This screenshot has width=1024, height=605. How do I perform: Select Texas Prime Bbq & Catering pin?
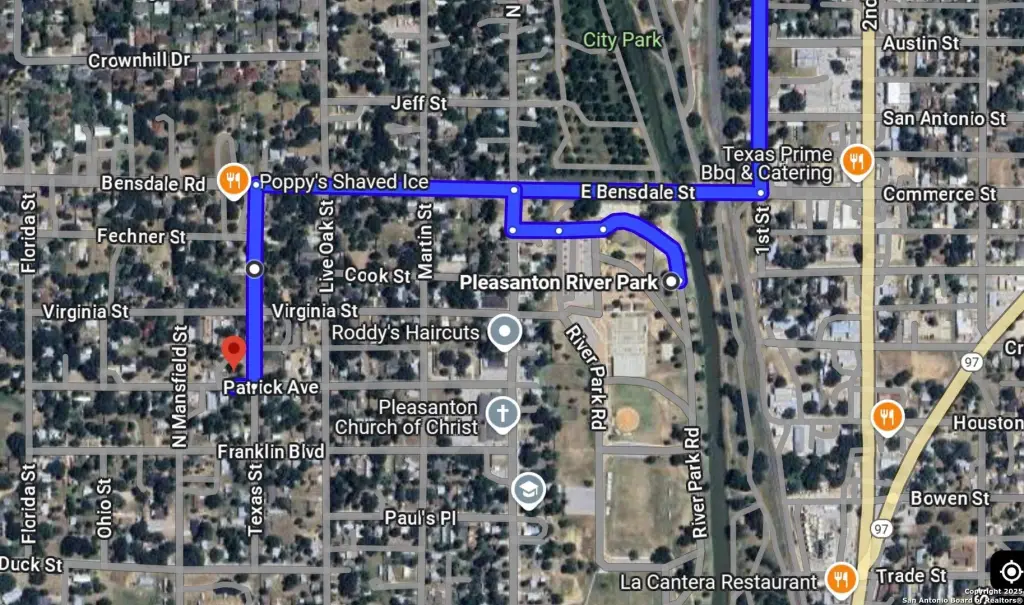tap(855, 160)
